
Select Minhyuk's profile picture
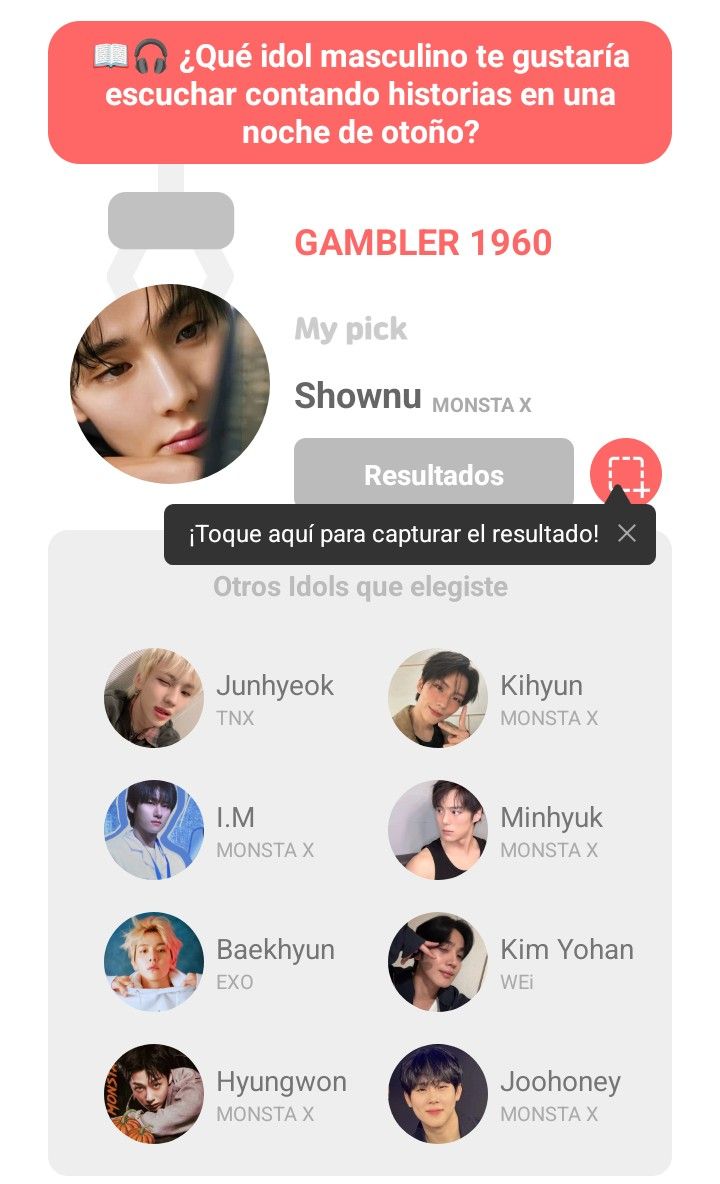[438, 829]
